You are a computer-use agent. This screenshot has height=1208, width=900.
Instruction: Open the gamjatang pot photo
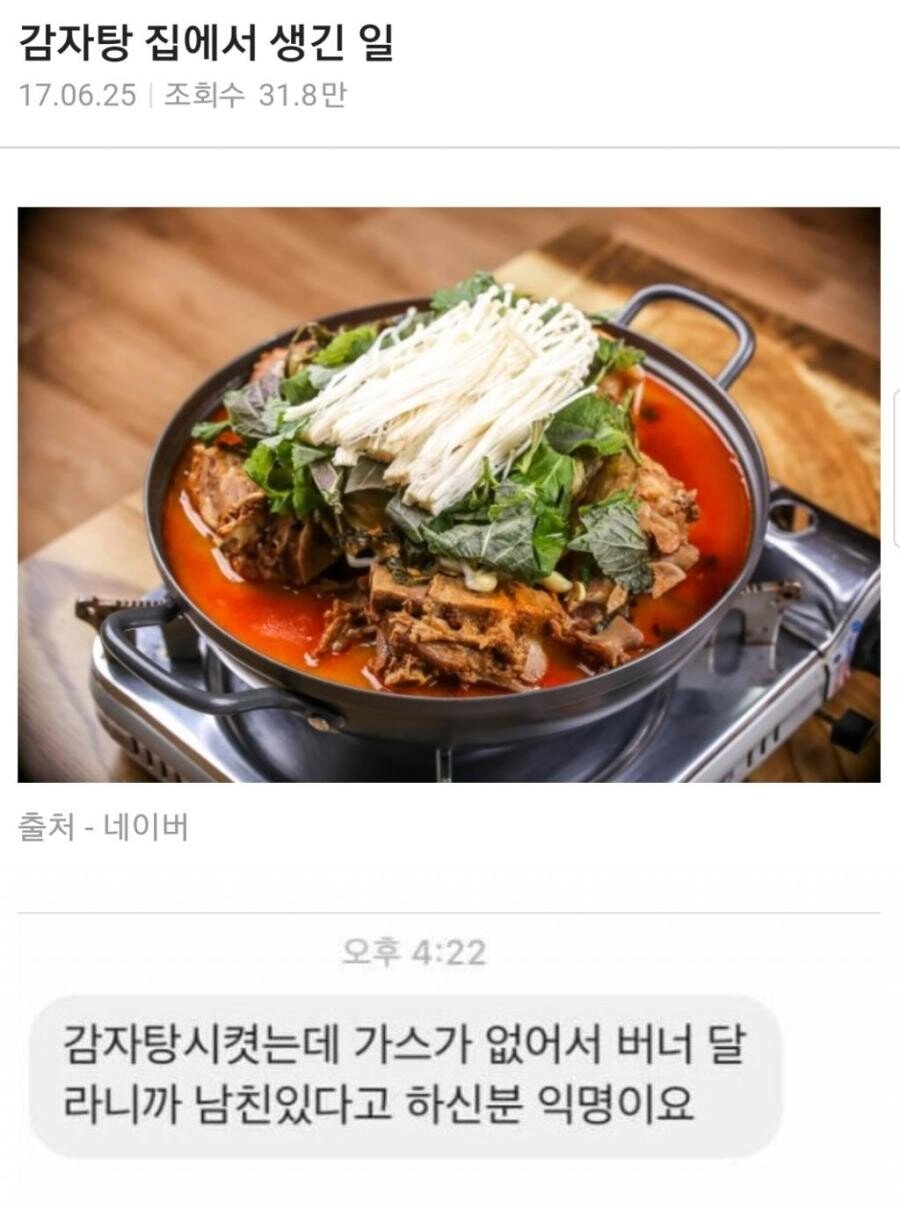tap(449, 494)
